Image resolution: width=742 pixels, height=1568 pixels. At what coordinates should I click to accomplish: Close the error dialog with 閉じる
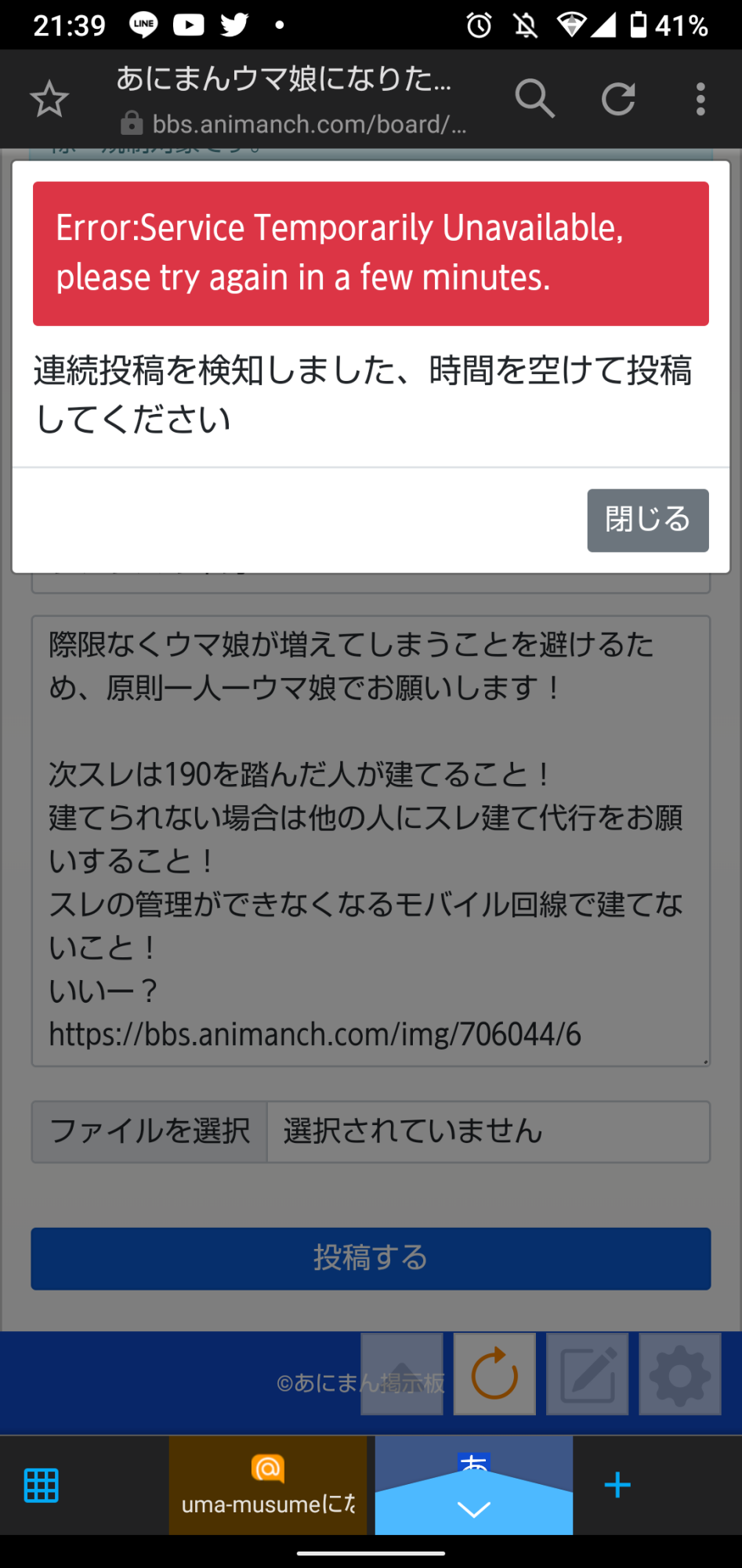pyautogui.click(x=648, y=520)
